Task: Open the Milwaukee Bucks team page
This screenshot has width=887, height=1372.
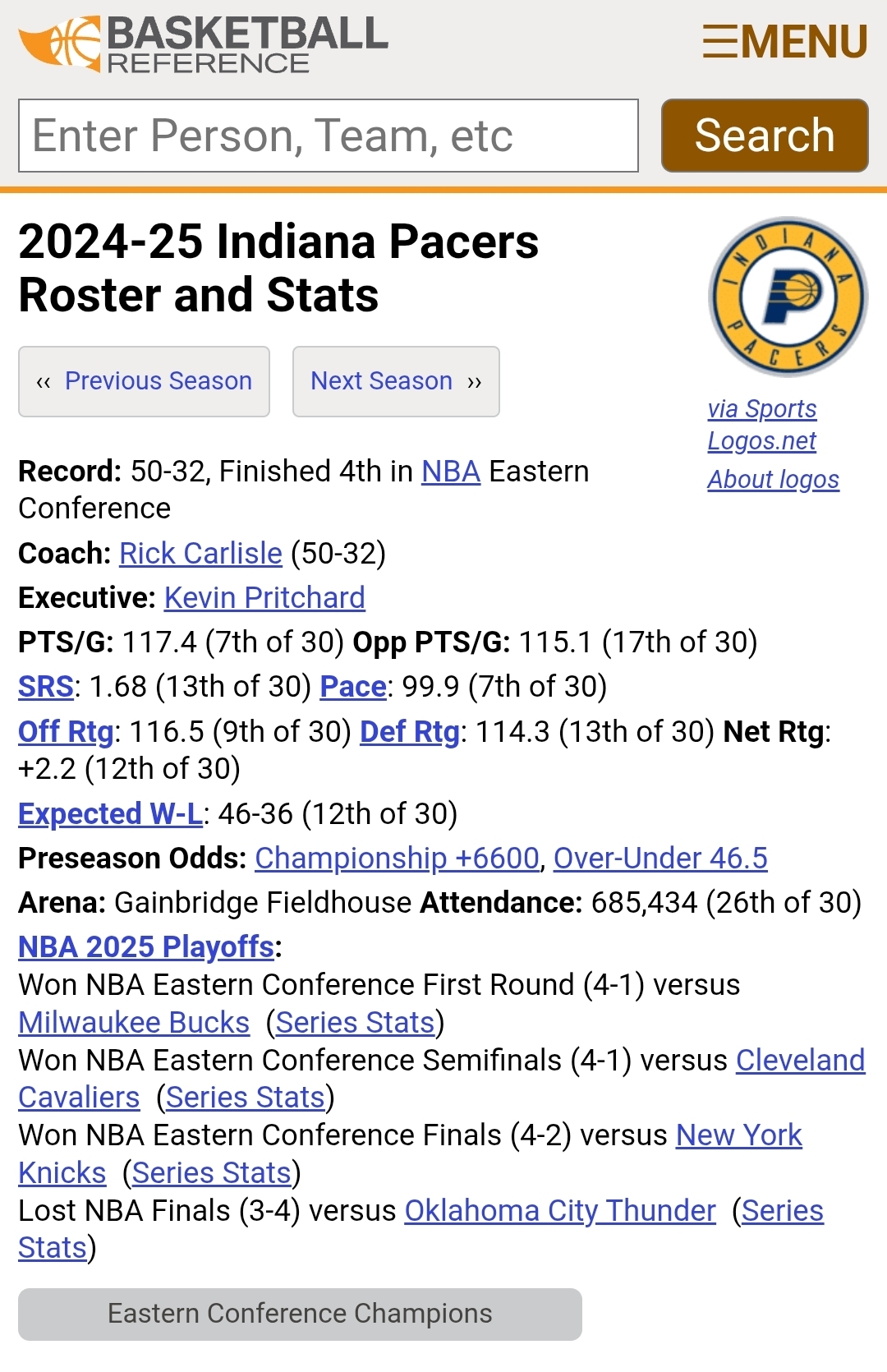Action: (x=134, y=1023)
